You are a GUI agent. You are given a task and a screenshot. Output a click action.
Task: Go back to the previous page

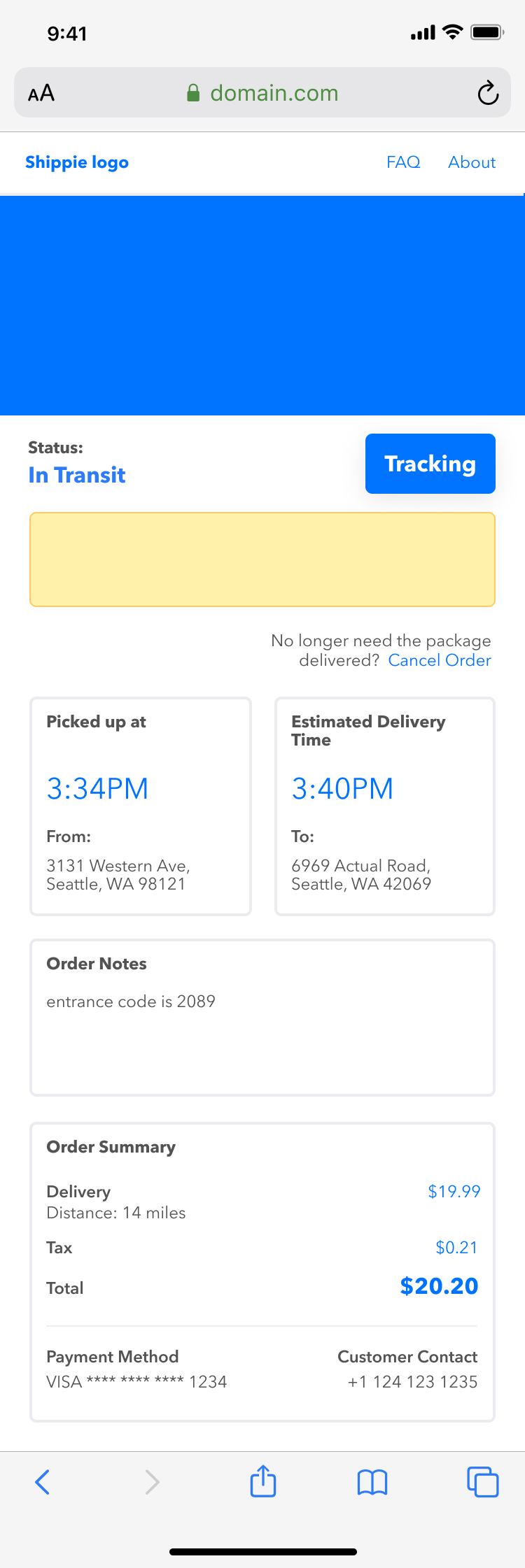coord(43,1481)
